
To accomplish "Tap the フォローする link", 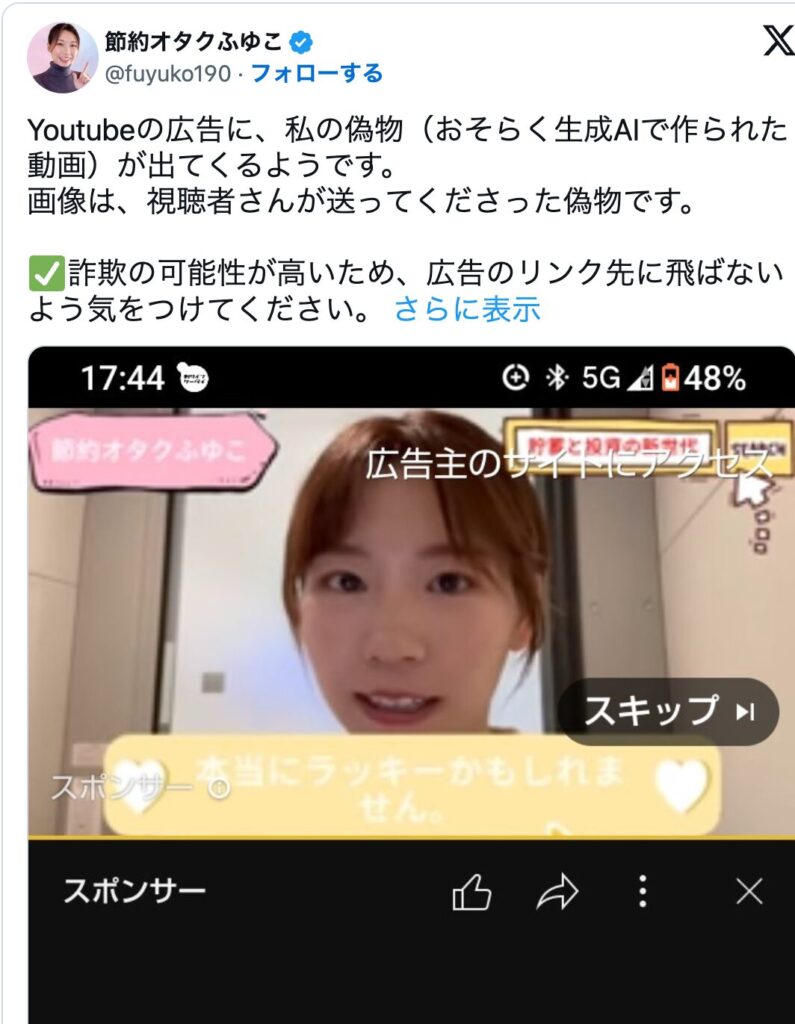I will pyautogui.click(x=316, y=73).
